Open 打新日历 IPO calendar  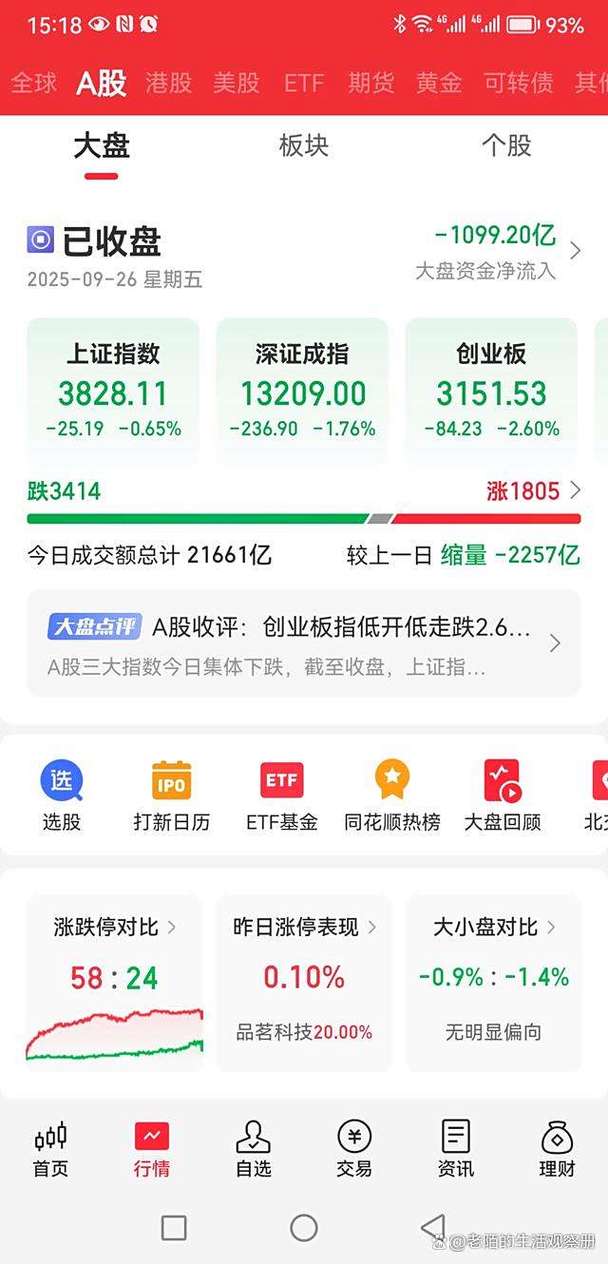171,797
